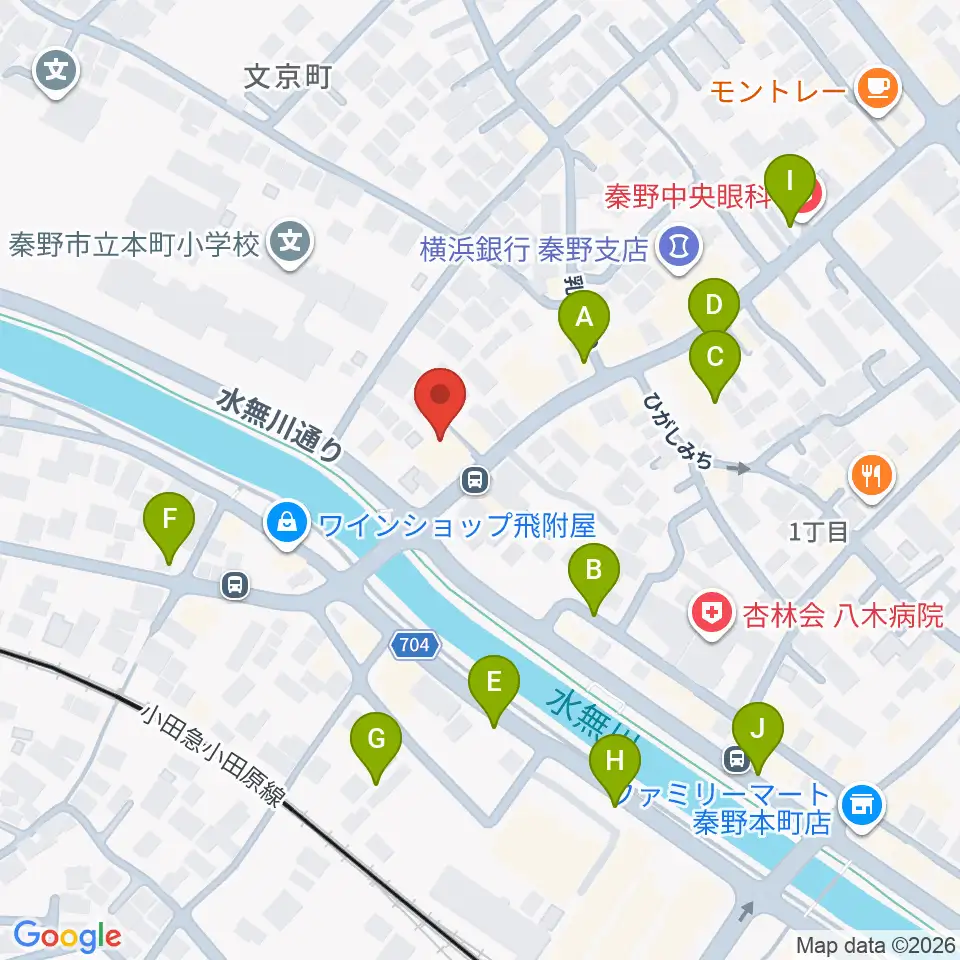Tap green marker J
Viewport: 960px width, 960px height.
pos(758,735)
